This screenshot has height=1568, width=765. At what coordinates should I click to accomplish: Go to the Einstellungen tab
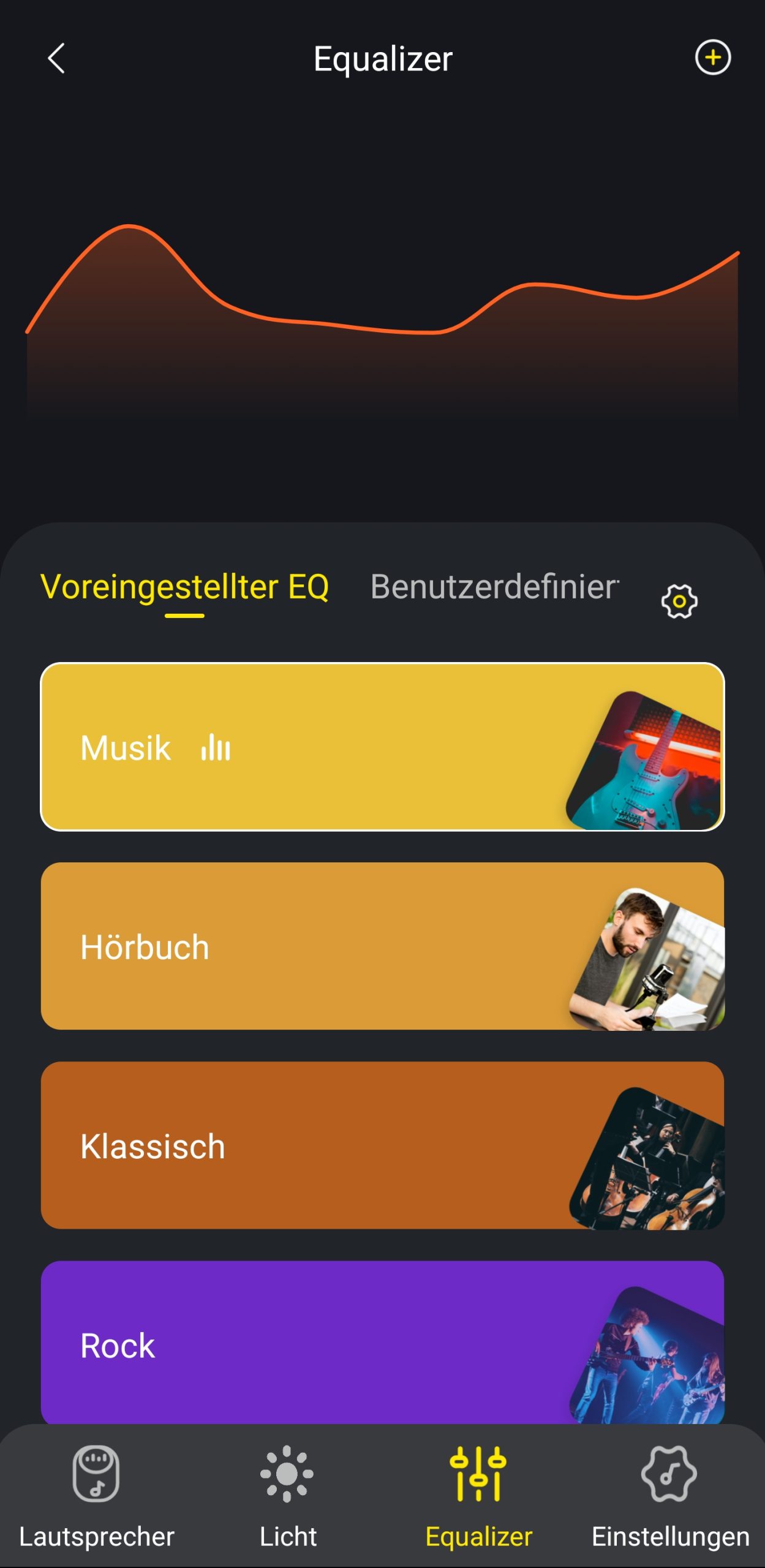[x=669, y=1494]
